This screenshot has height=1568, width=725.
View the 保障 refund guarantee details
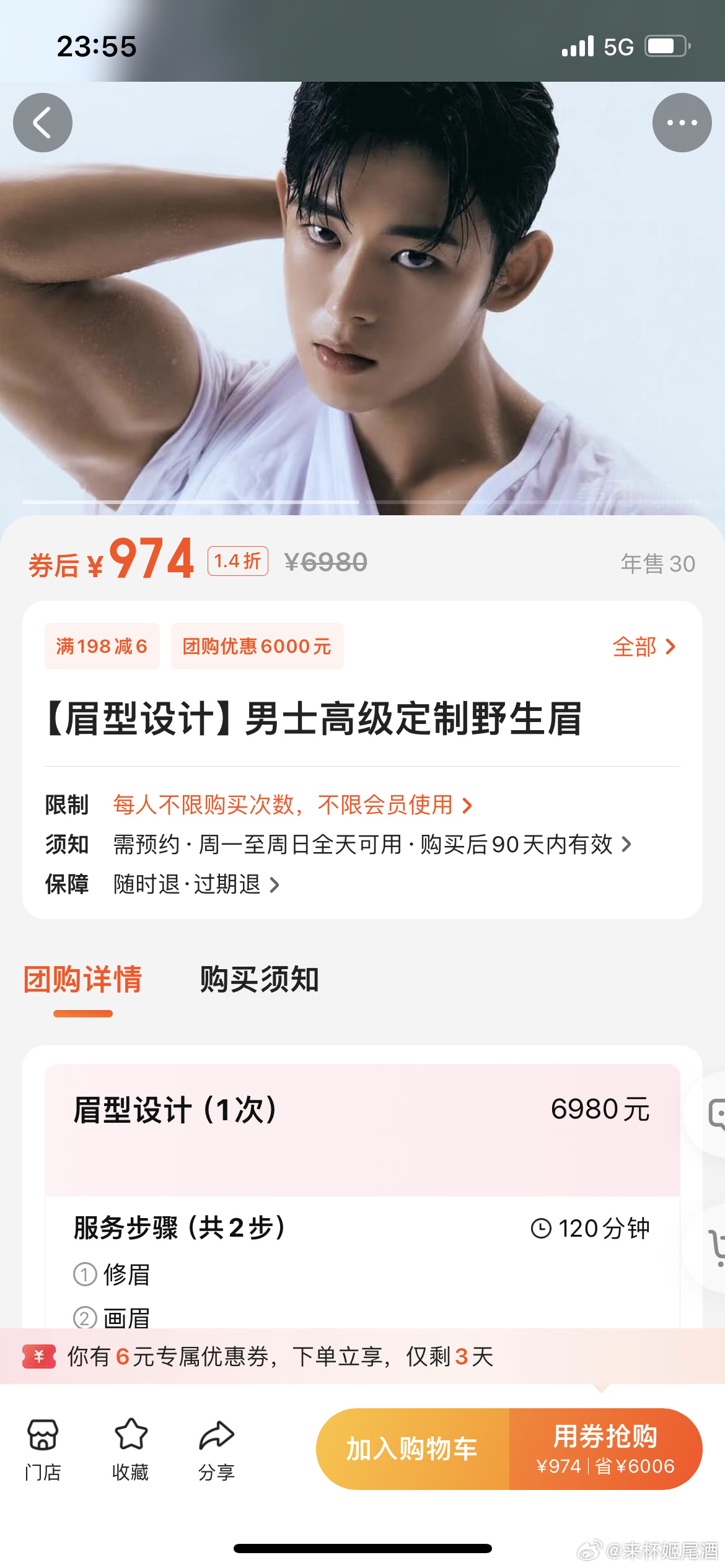(196, 884)
